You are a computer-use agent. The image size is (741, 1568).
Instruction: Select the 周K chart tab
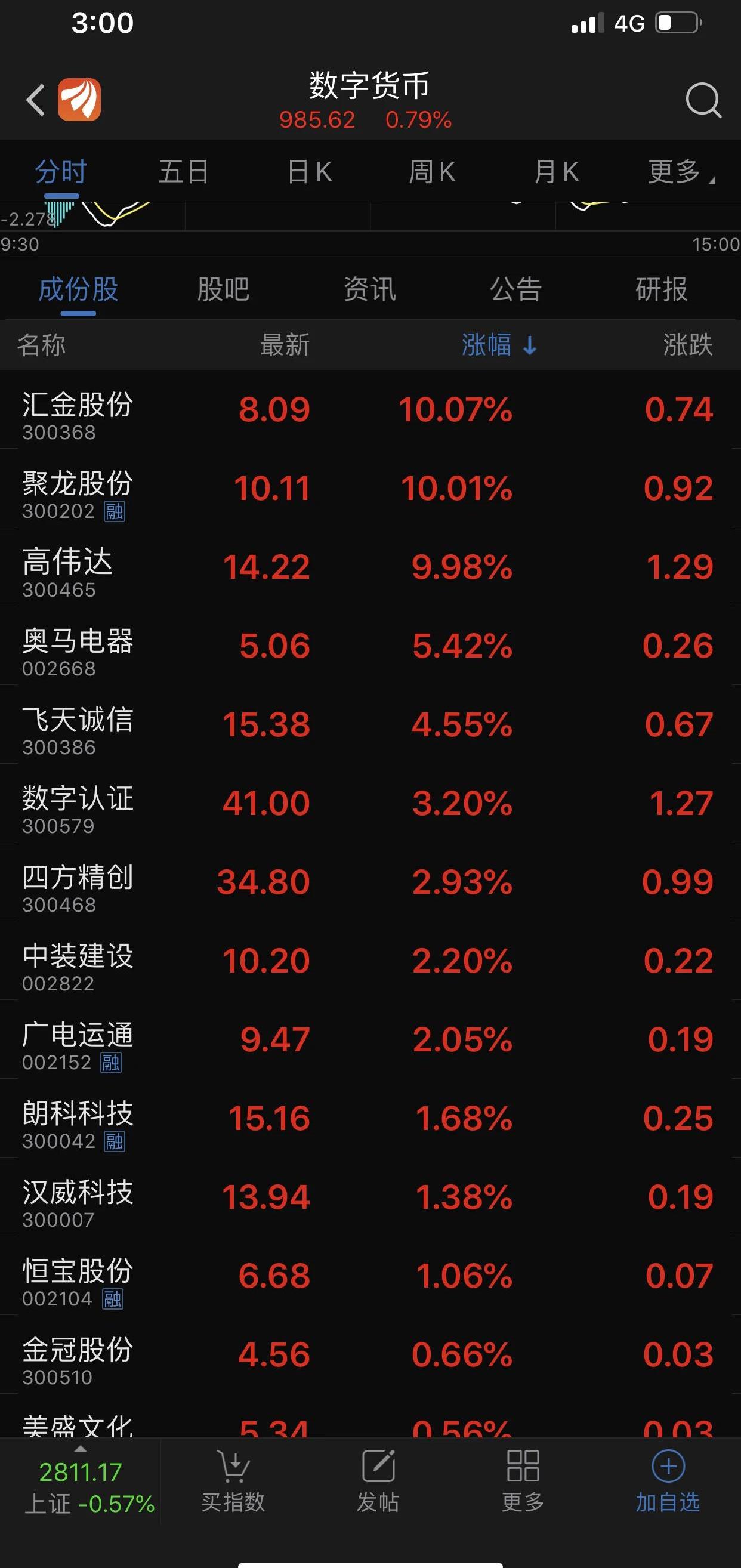[432, 172]
